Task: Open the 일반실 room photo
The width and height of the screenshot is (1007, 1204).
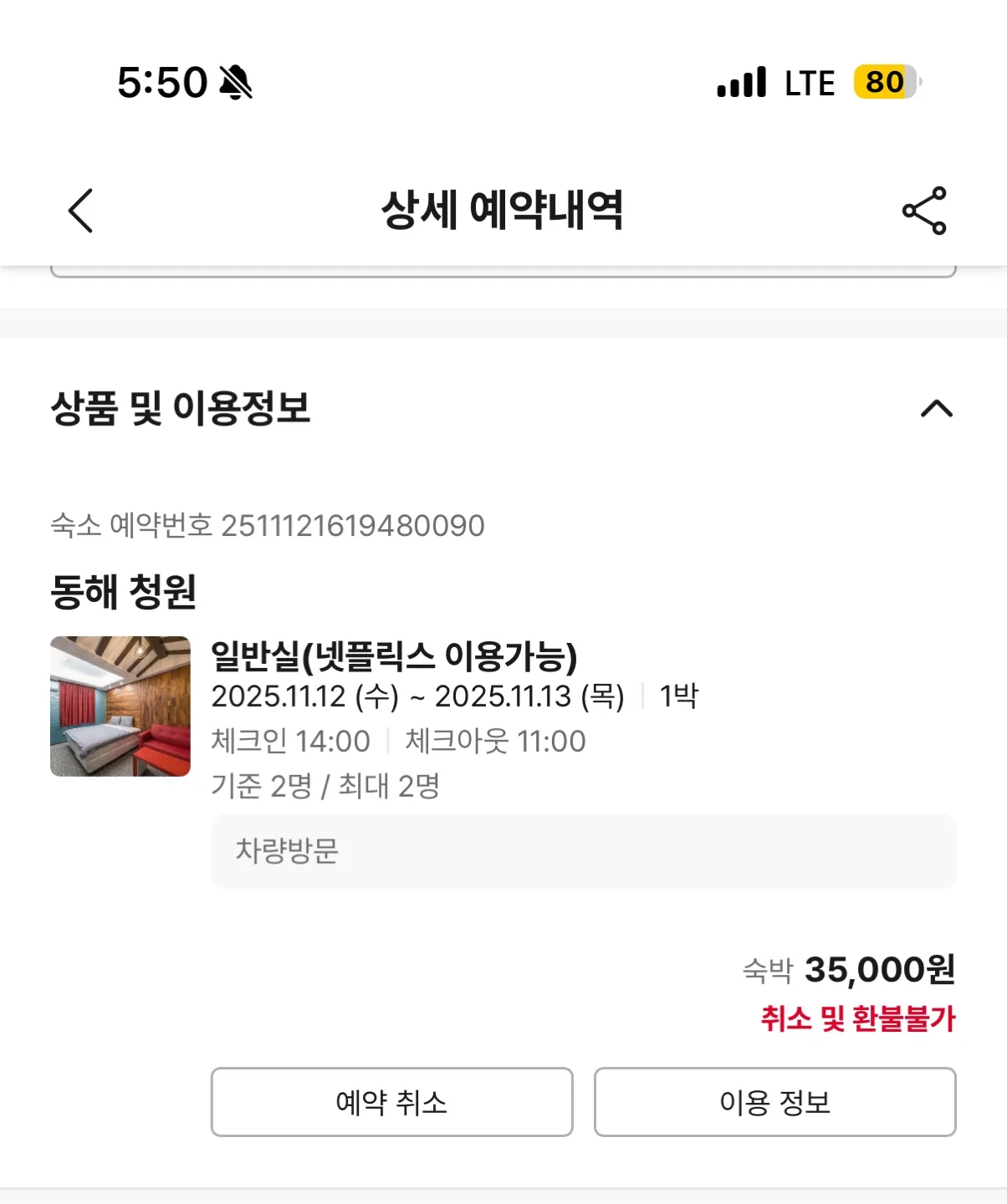Action: (x=120, y=707)
